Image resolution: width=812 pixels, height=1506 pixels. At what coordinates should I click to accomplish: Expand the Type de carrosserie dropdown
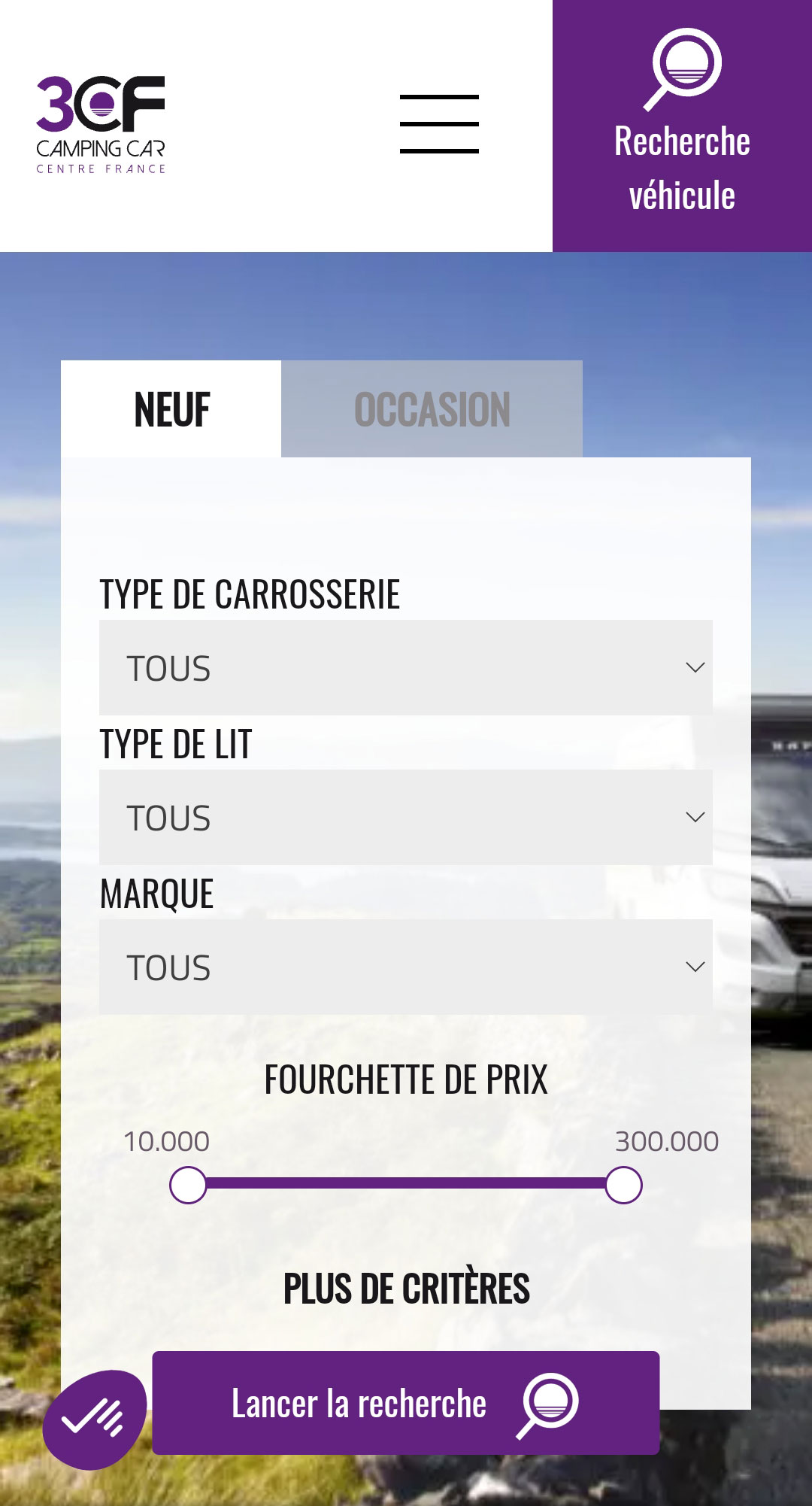click(405, 667)
